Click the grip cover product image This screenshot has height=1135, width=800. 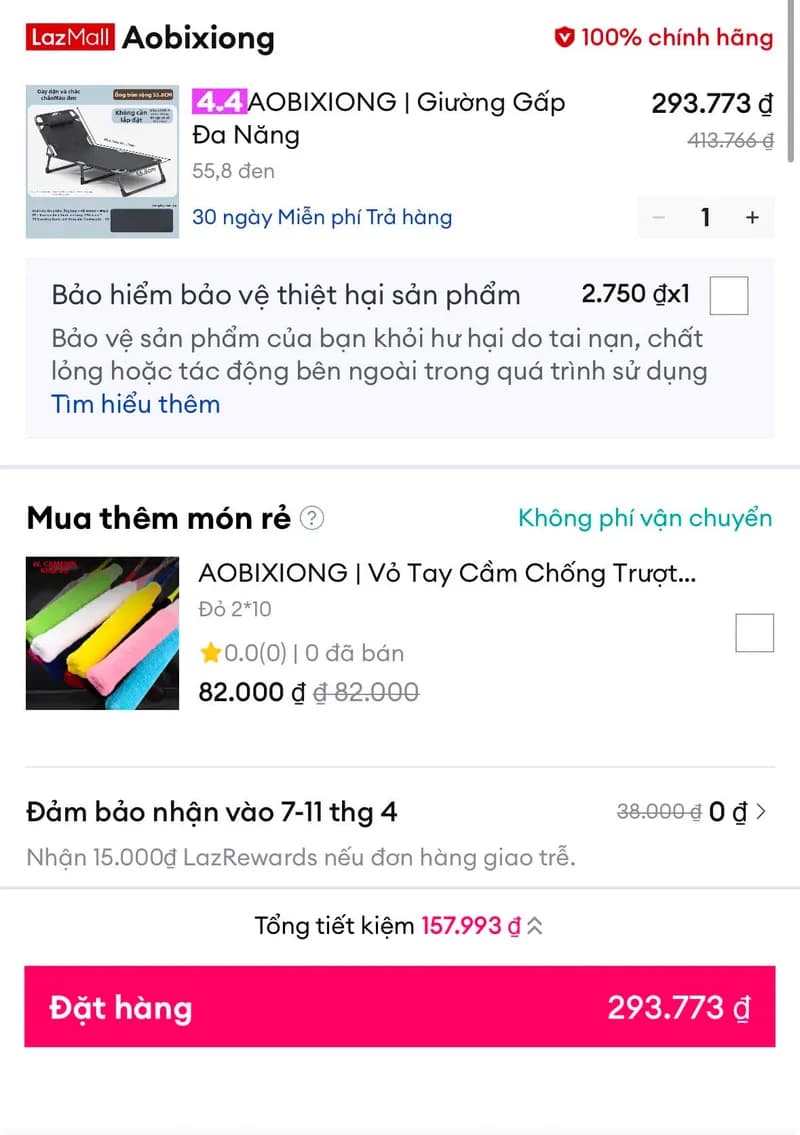point(102,633)
